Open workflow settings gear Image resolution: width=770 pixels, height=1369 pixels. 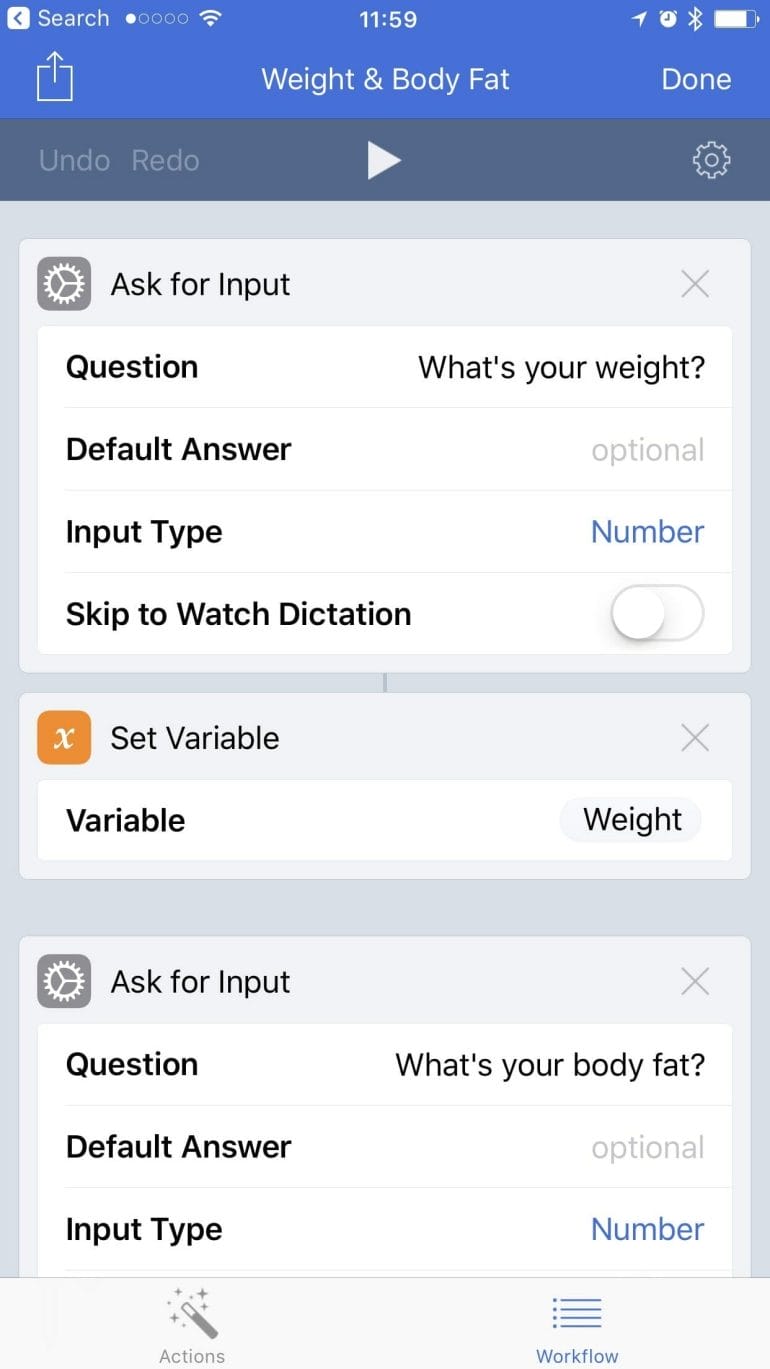pos(711,160)
